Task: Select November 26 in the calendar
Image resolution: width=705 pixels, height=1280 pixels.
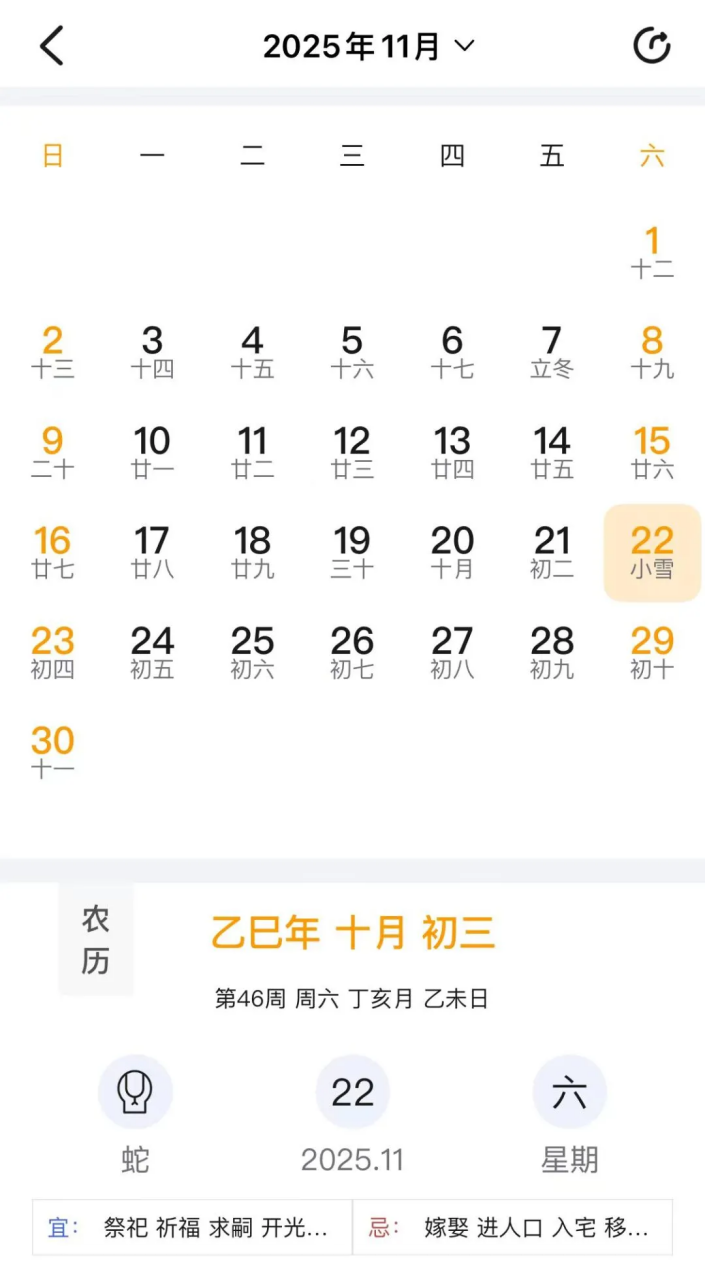Action: click(352, 652)
